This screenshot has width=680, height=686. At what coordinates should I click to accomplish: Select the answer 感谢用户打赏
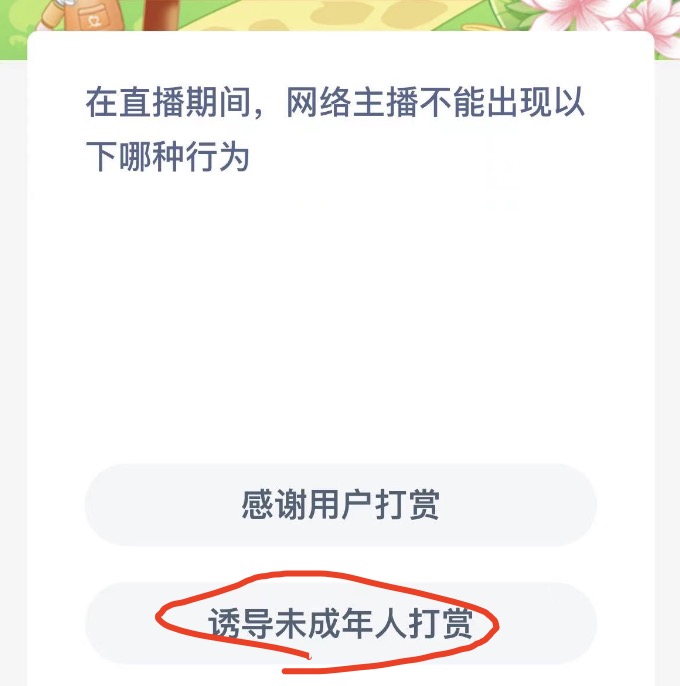coord(340,505)
